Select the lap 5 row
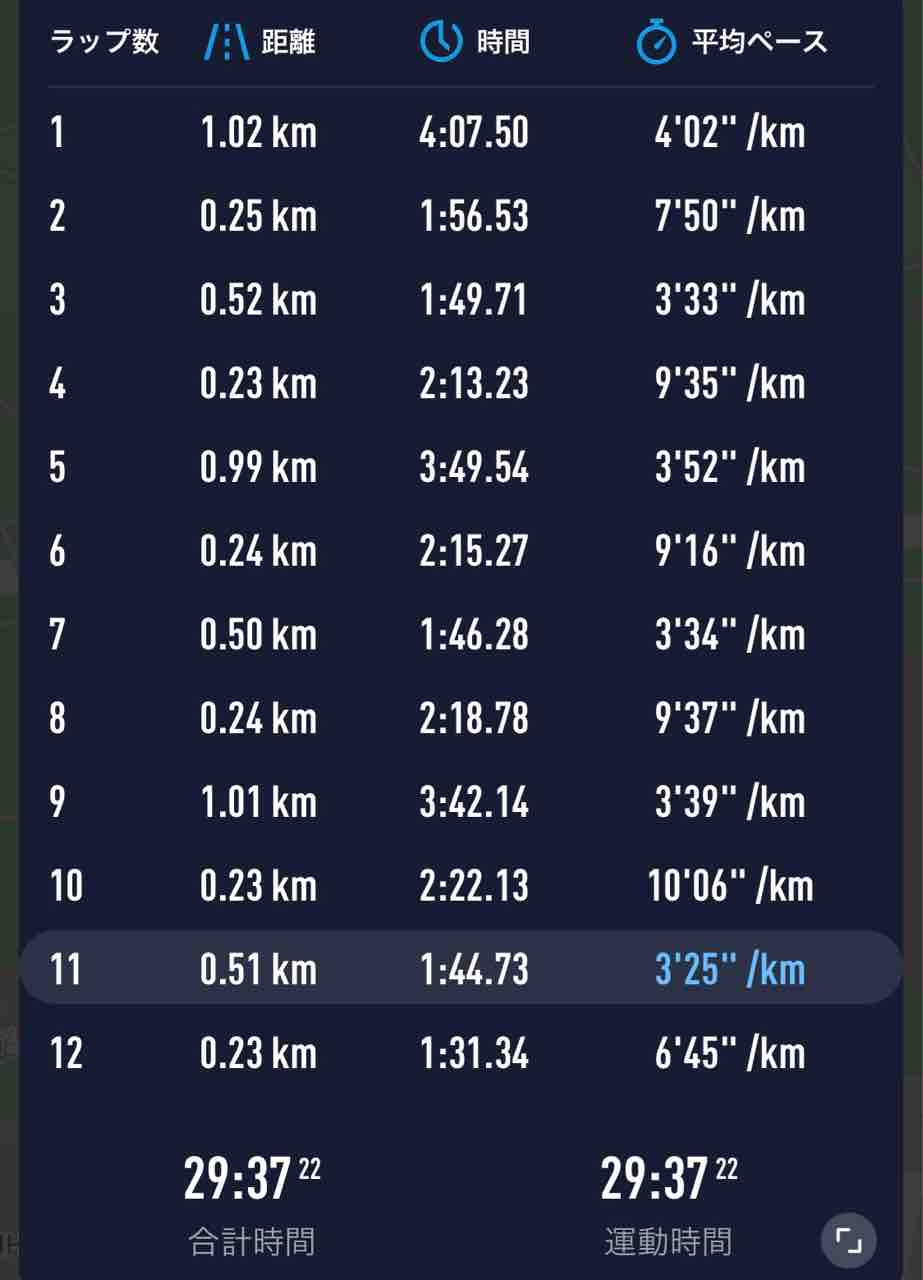The width and height of the screenshot is (923, 1280). click(460, 466)
